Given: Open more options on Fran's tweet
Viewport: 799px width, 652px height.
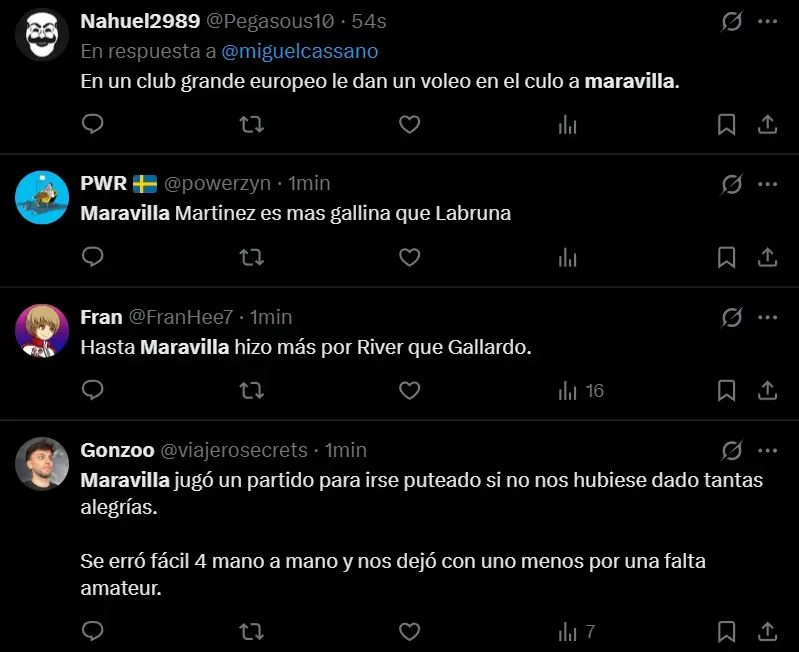Looking at the screenshot, I should click(768, 317).
